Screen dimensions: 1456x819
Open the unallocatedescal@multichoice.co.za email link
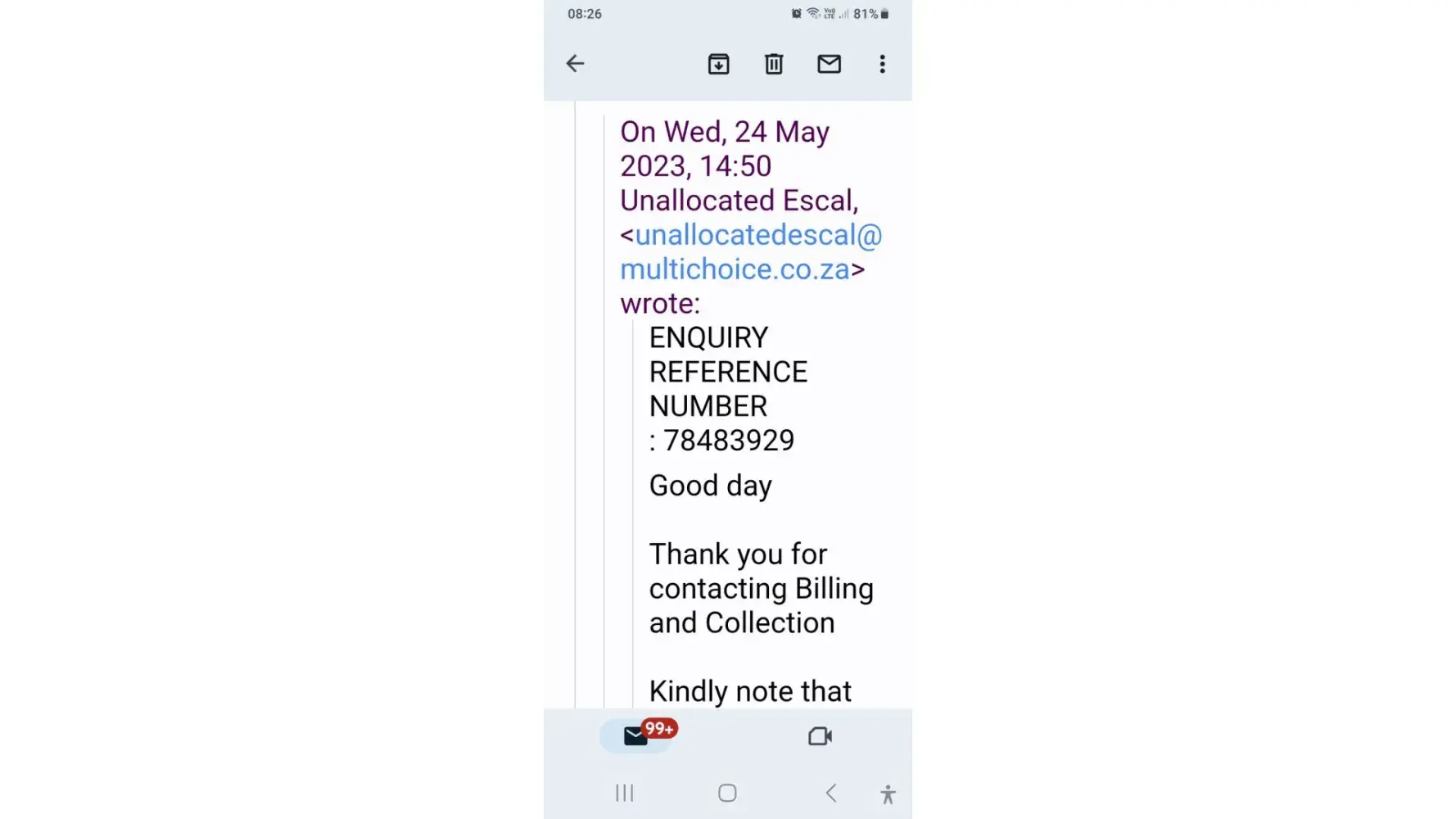[750, 252]
